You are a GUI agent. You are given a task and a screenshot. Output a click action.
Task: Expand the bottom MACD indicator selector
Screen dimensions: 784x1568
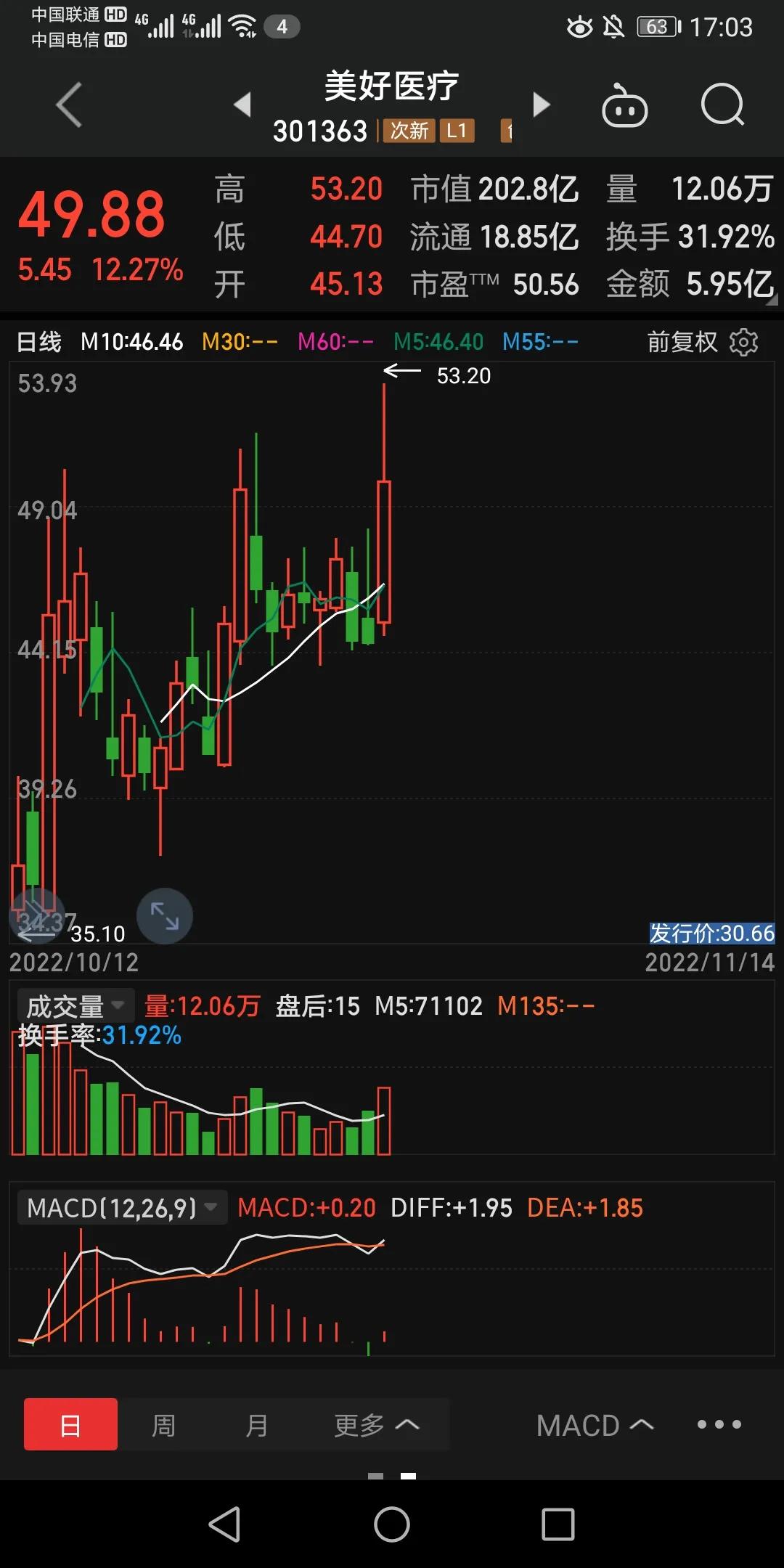(x=595, y=1425)
